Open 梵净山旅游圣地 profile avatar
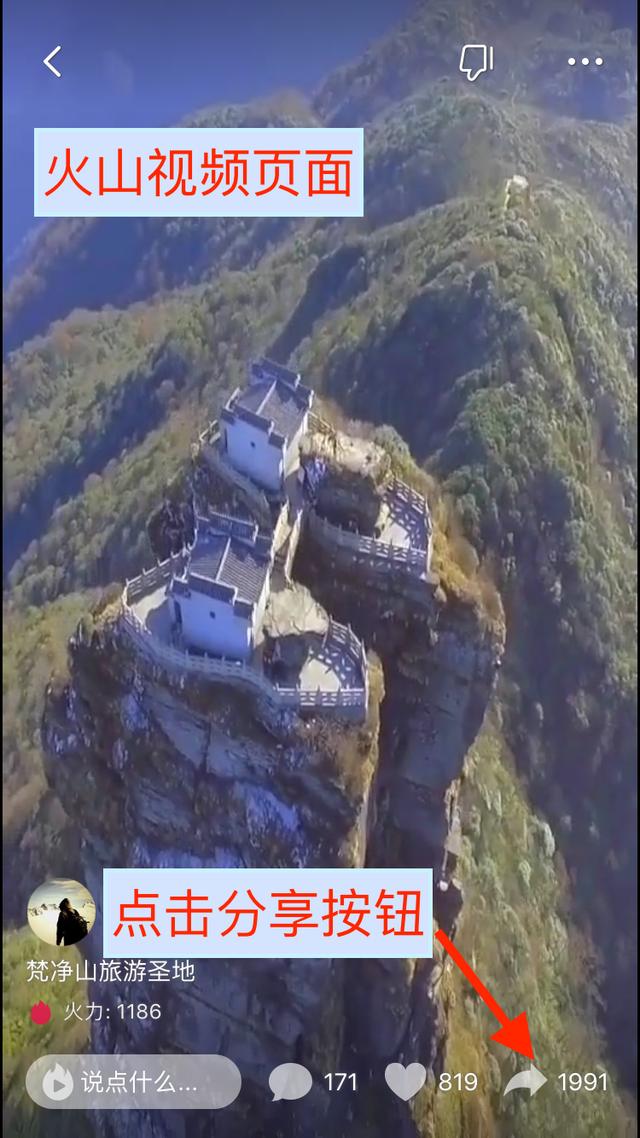The height and width of the screenshot is (1138, 640). (x=61, y=912)
